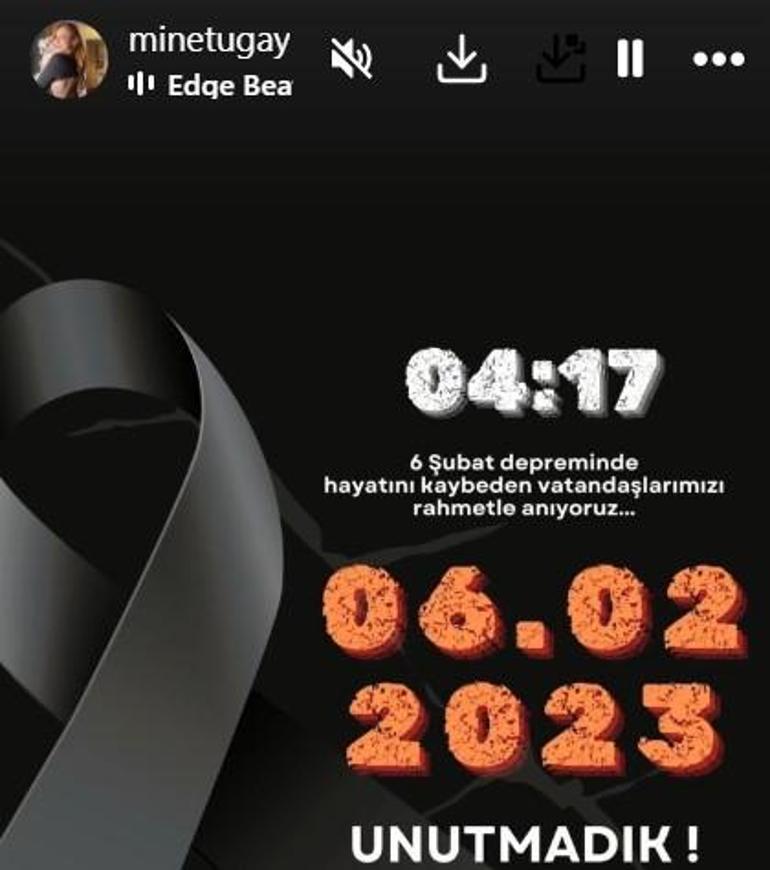Viewport: 770px width, 870px height.
Task: Open the three-dot overflow menu
Action: (x=719, y=60)
